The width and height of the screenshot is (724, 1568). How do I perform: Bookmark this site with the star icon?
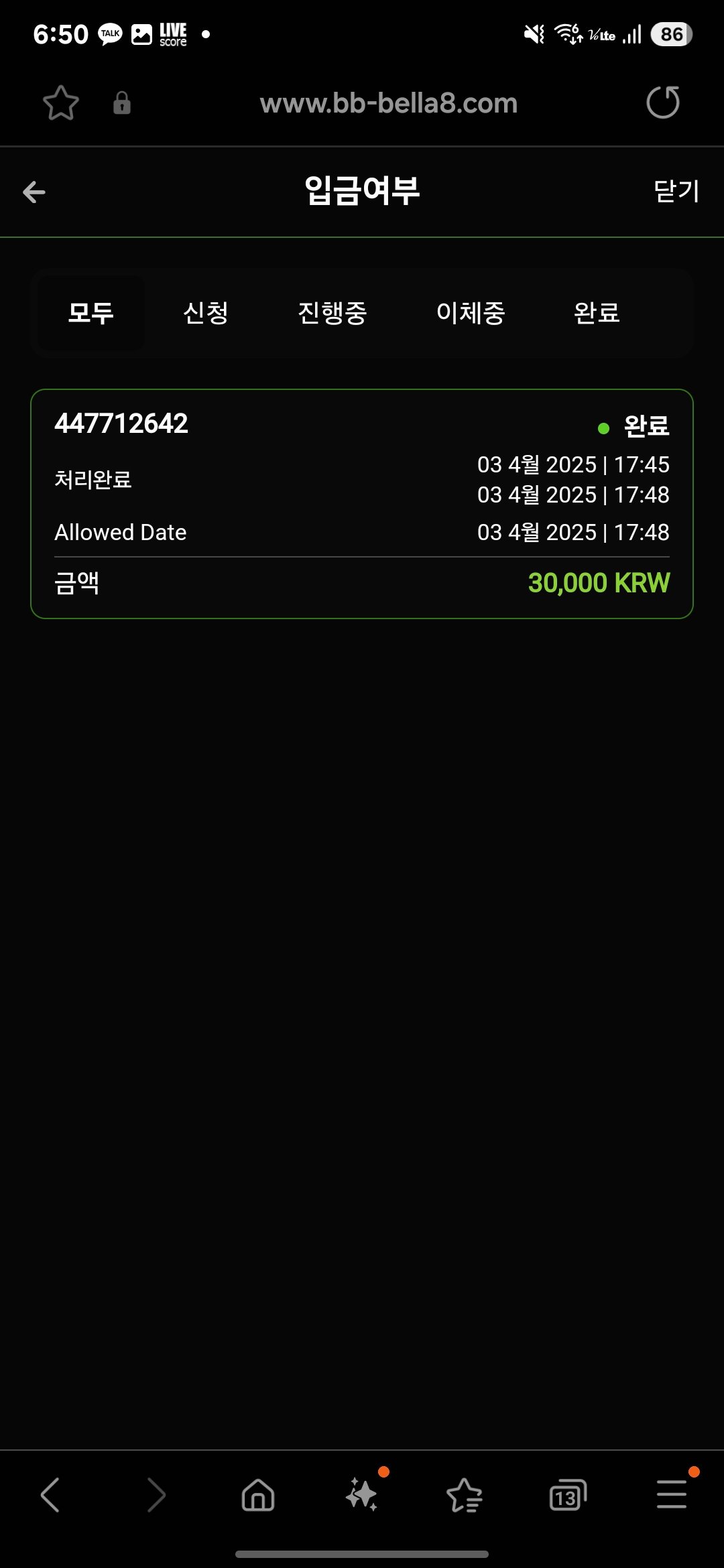(x=61, y=103)
